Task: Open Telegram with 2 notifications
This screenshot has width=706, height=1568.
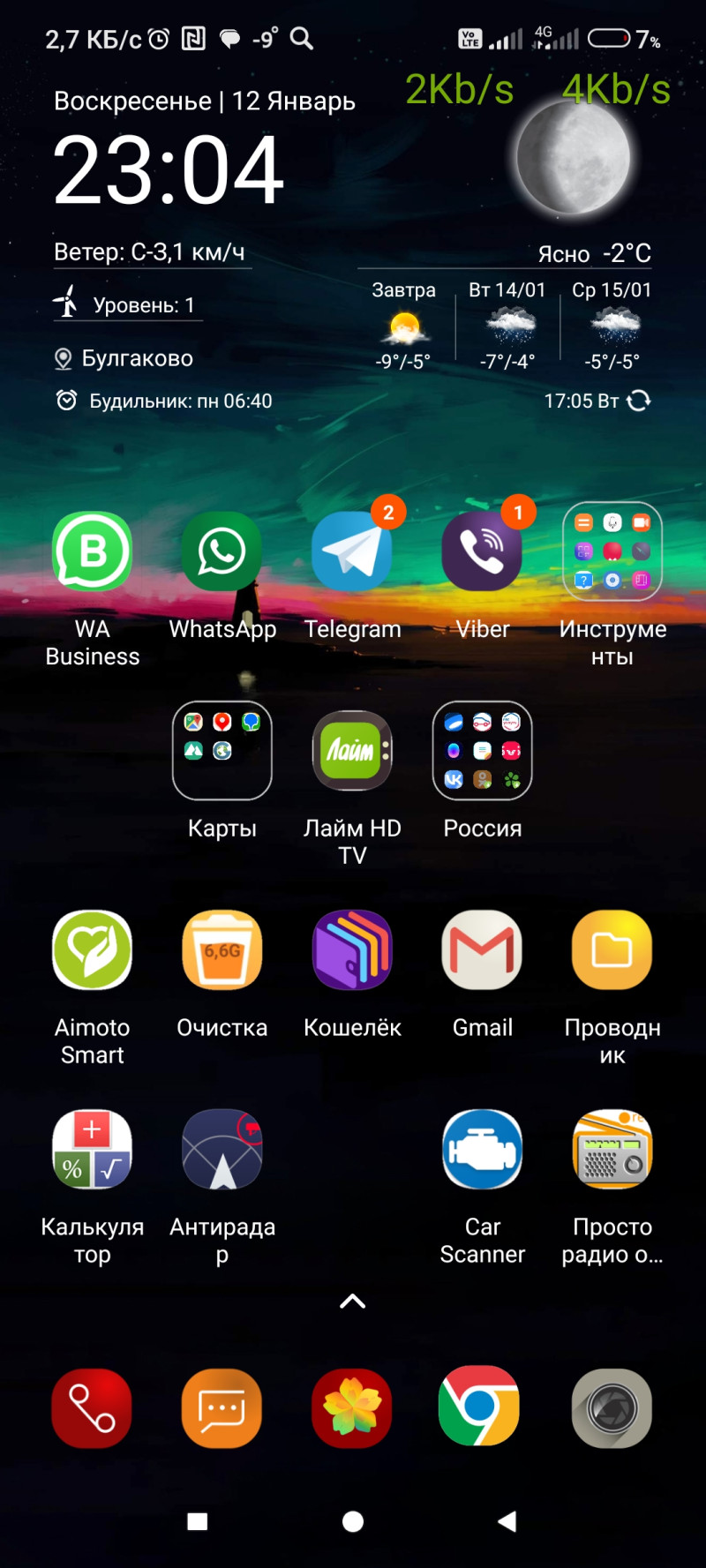Action: click(x=352, y=551)
